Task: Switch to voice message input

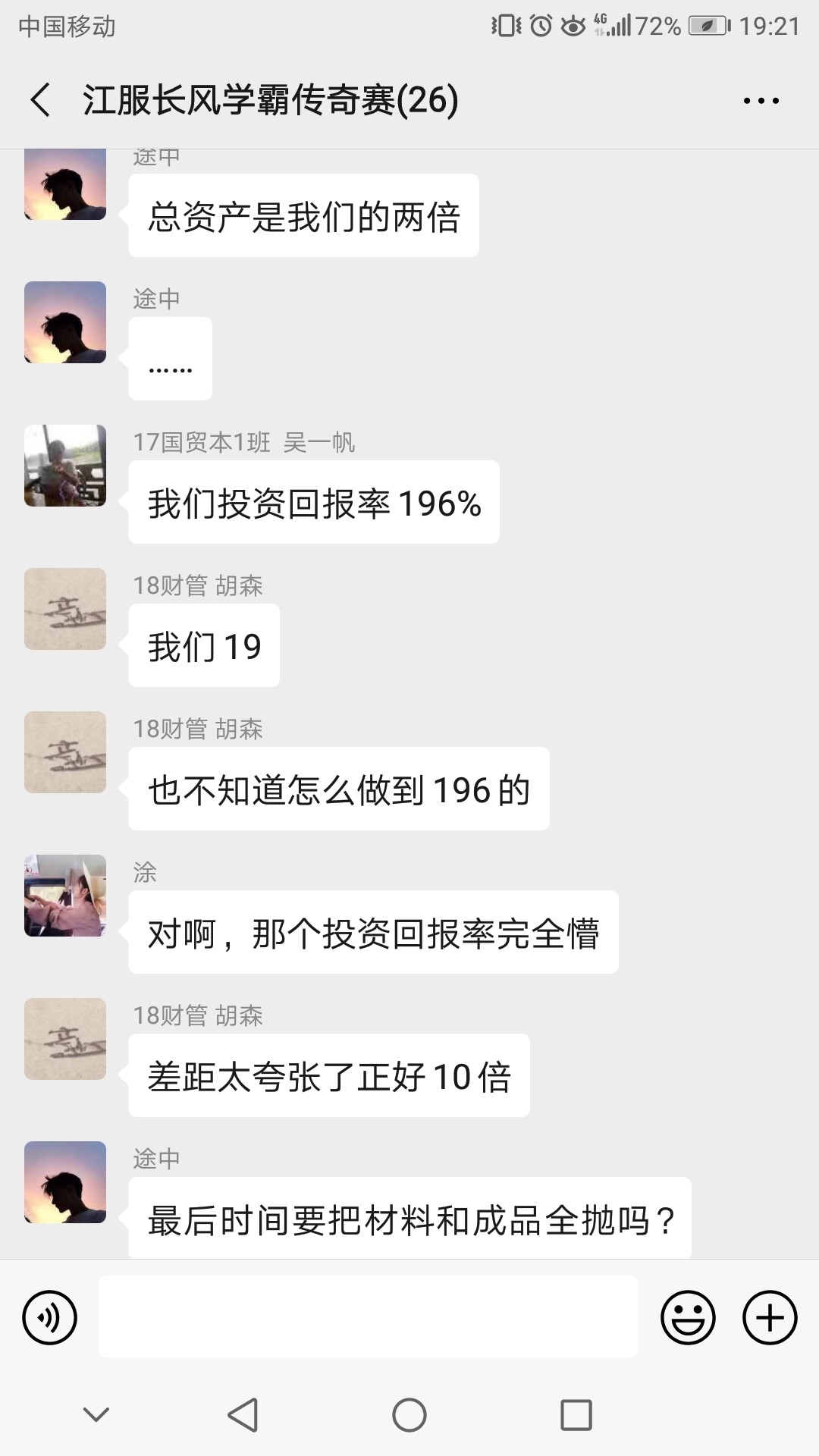Action: (x=50, y=1317)
